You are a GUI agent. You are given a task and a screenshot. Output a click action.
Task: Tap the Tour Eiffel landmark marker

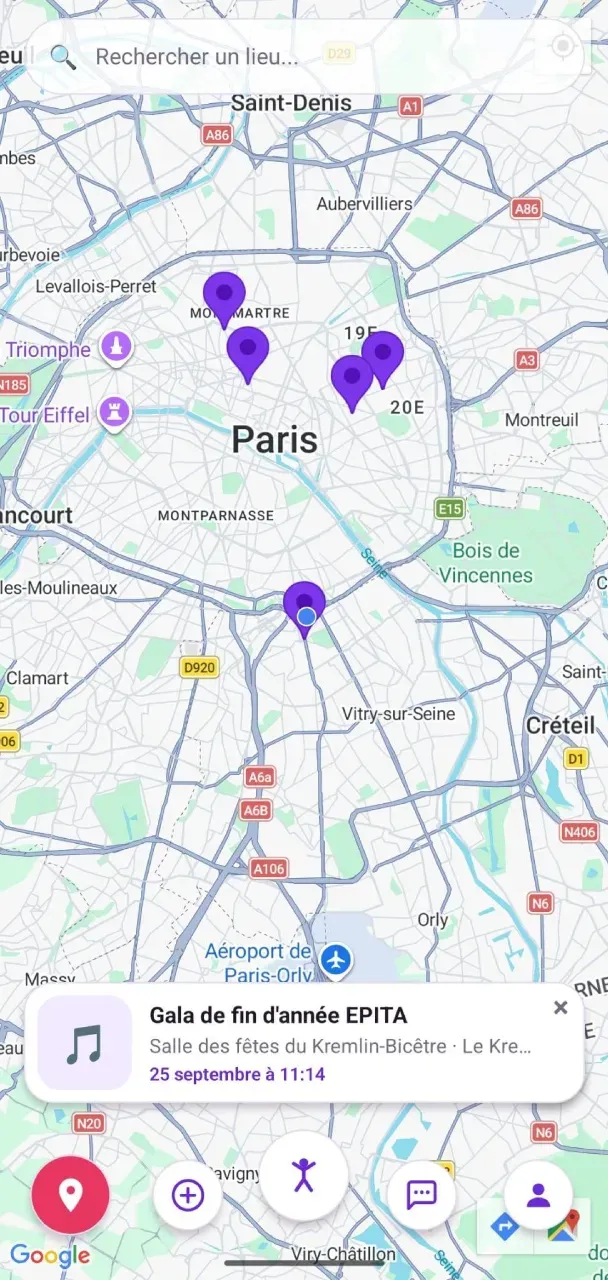click(115, 413)
